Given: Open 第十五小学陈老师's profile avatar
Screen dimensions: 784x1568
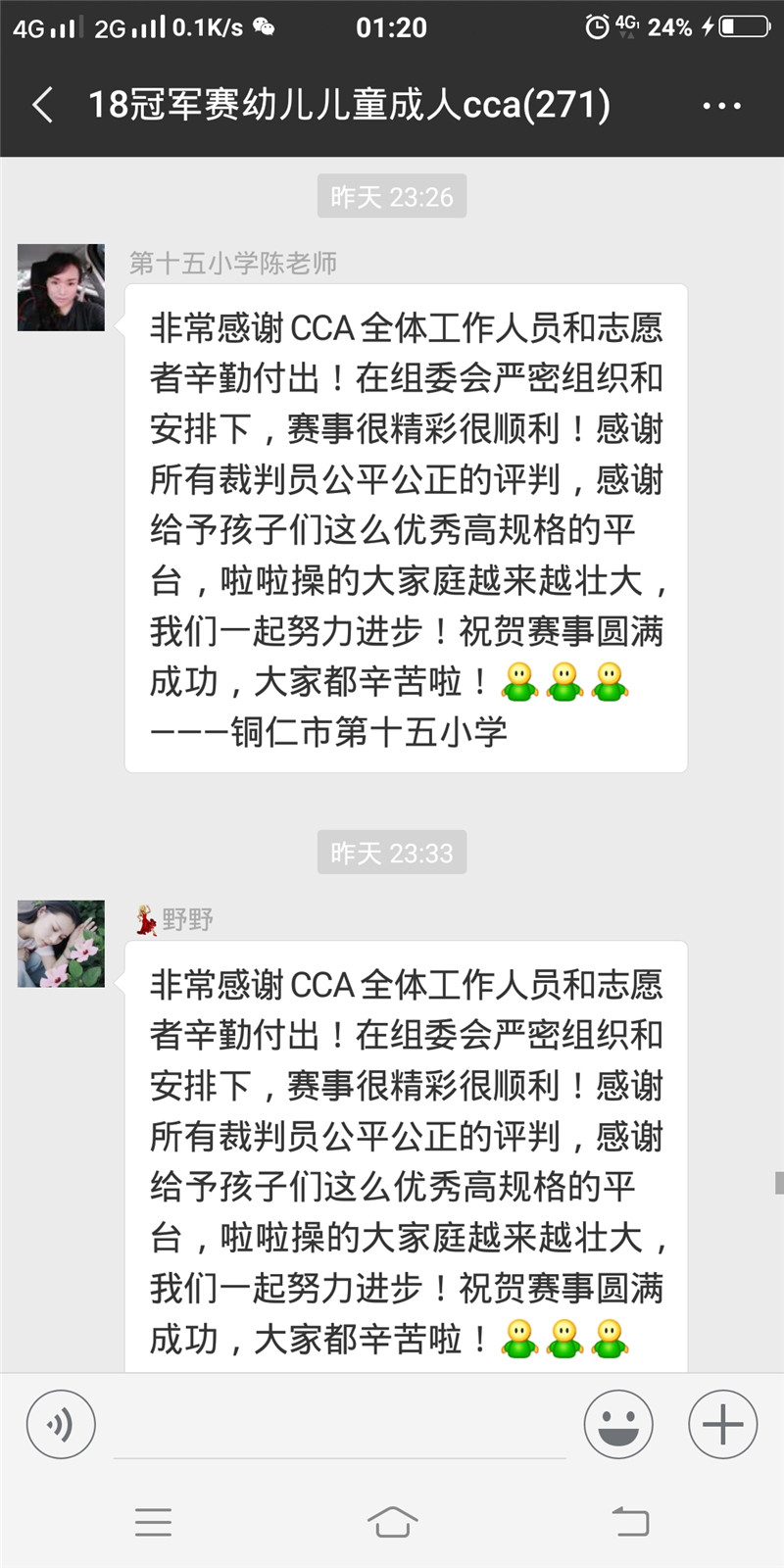Looking at the screenshot, I should tap(61, 287).
